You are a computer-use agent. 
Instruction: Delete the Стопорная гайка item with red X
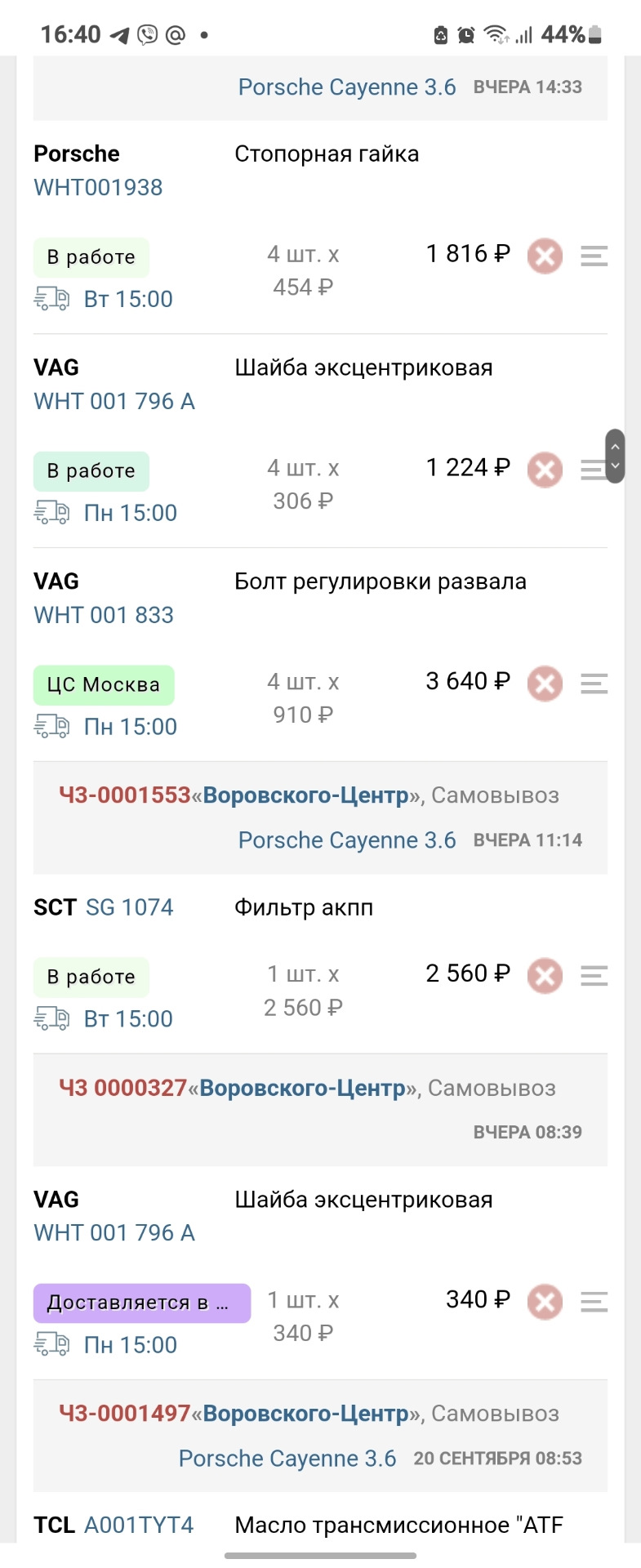(544, 256)
